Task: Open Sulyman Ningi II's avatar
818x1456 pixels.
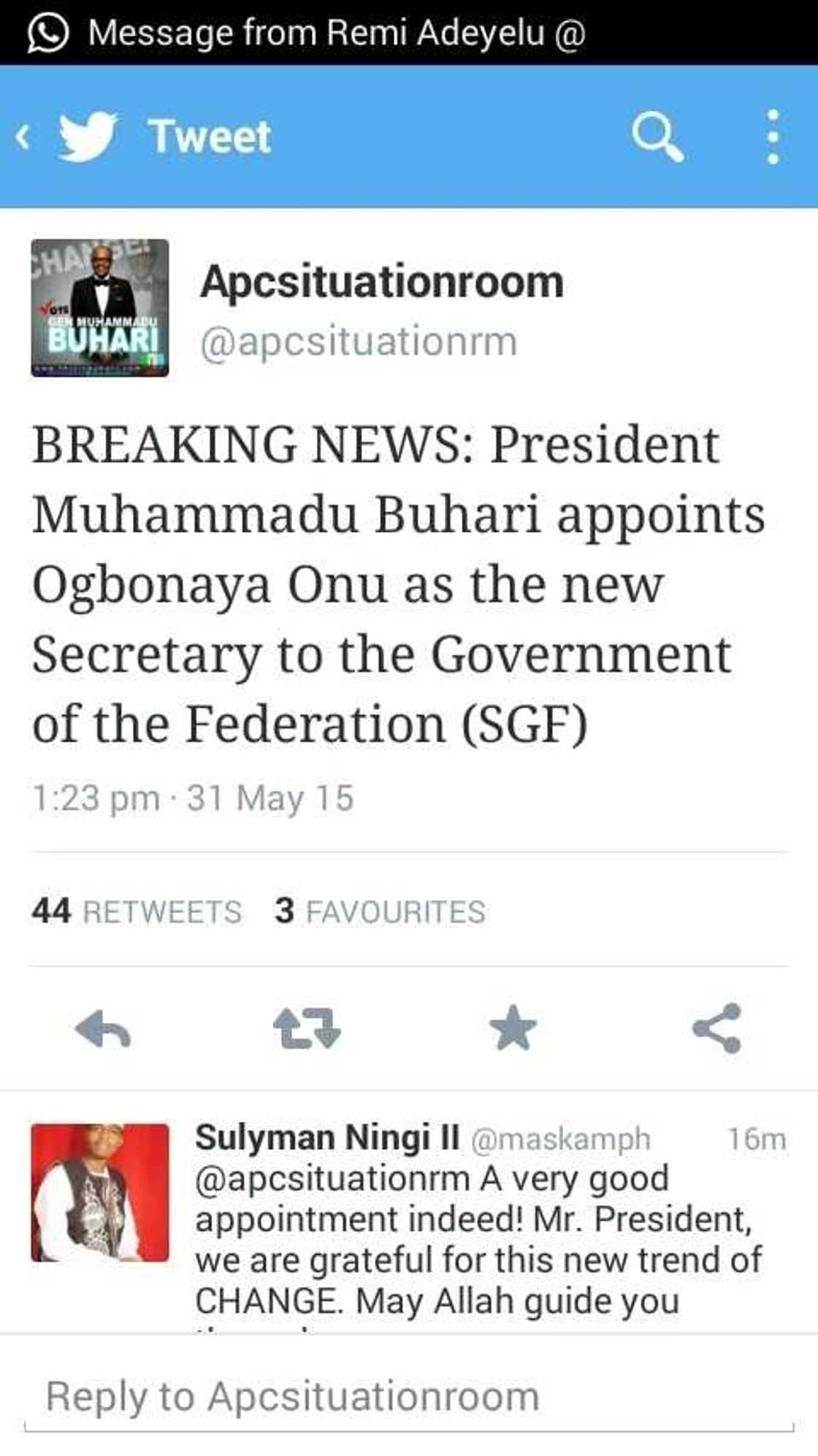Action: [x=100, y=1192]
